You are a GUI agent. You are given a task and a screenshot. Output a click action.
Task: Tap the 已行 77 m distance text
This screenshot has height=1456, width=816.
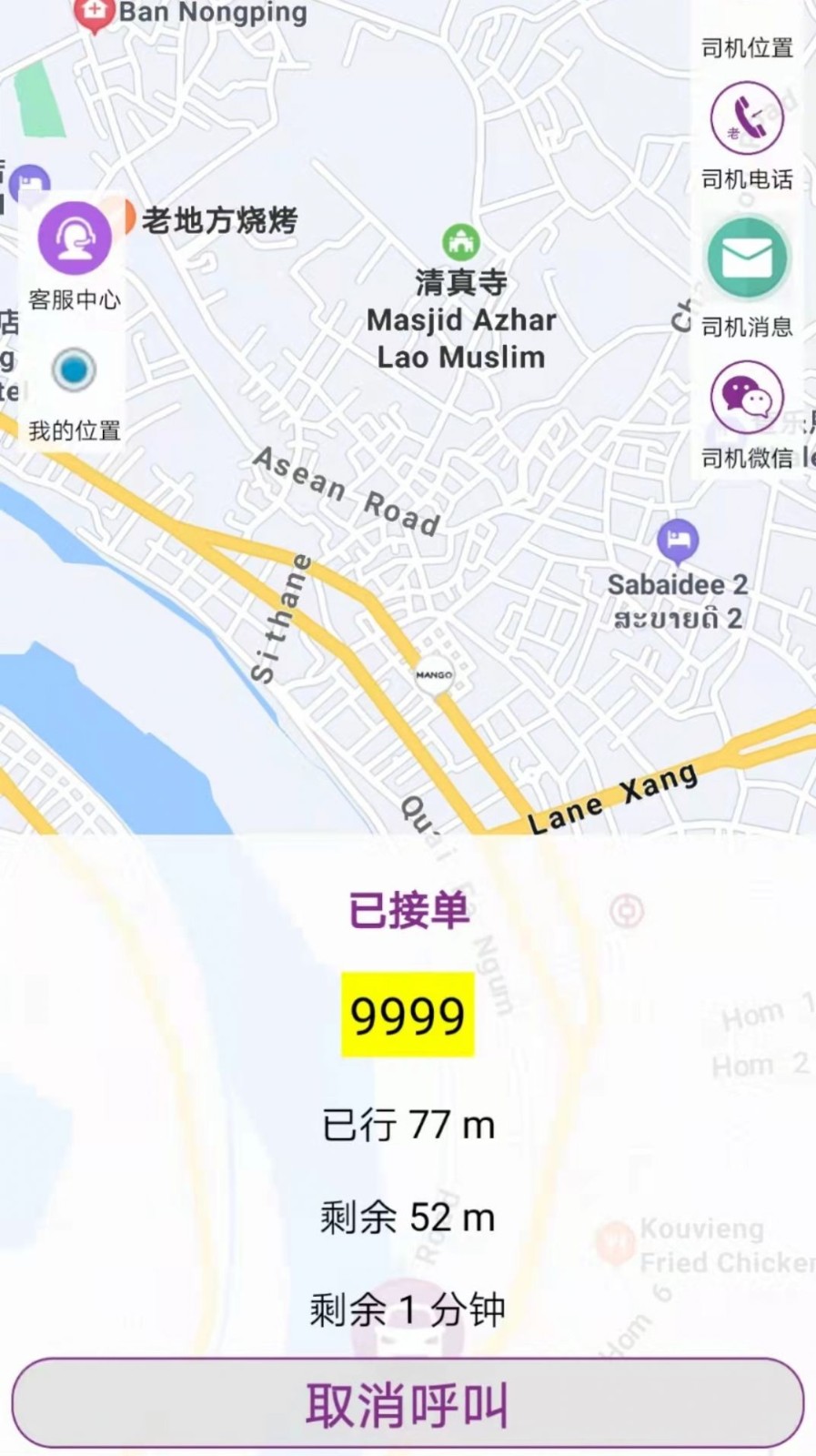[407, 1125]
